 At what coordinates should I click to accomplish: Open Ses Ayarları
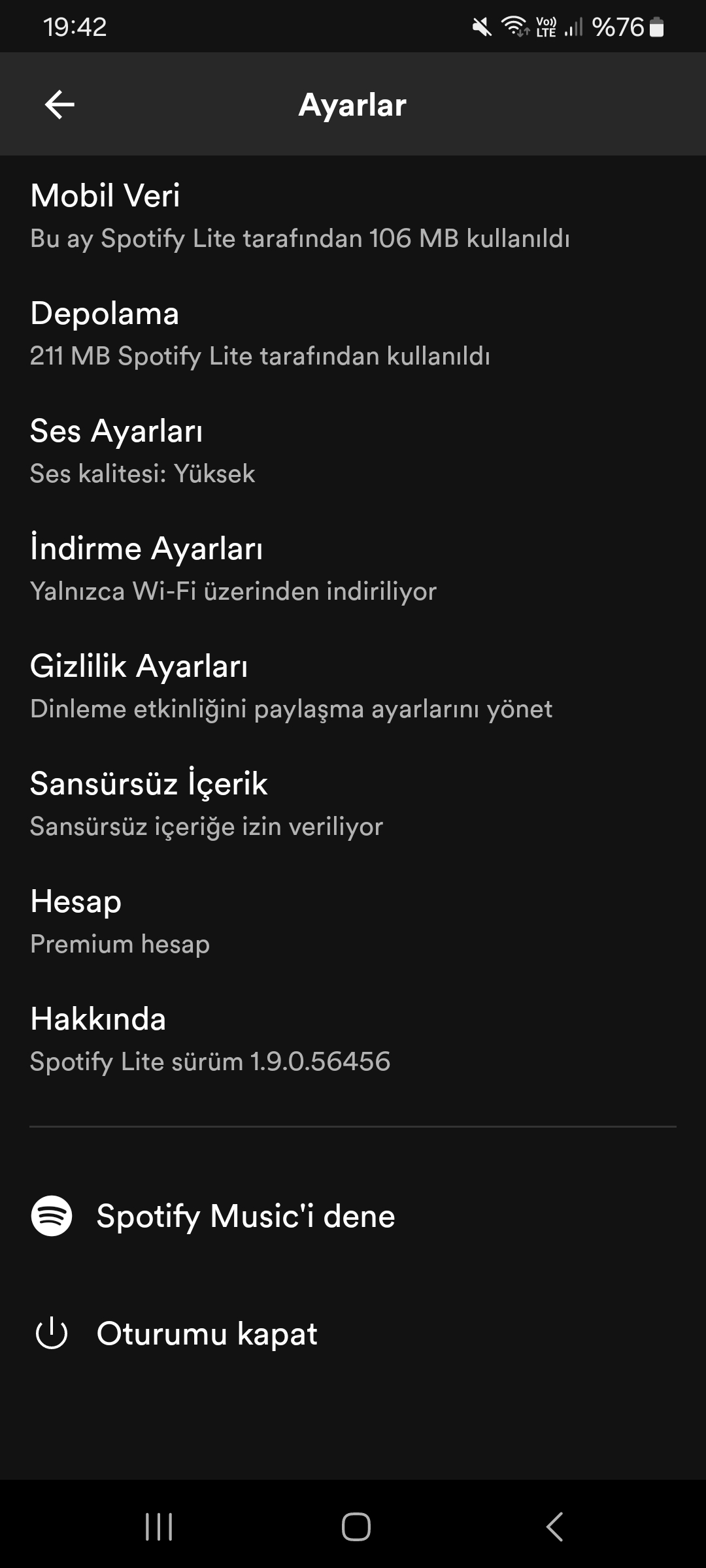144,451
